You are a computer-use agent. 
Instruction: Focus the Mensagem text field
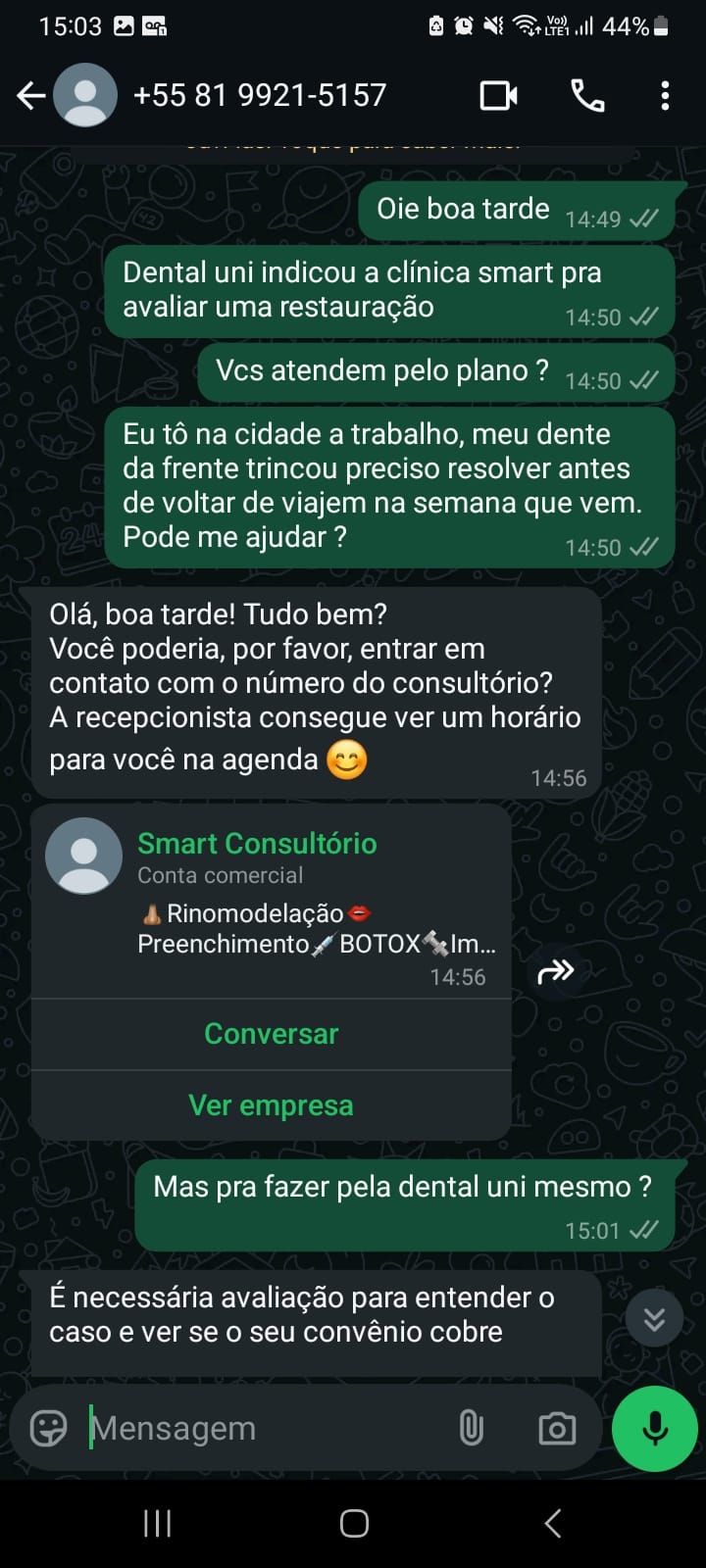(x=265, y=1428)
